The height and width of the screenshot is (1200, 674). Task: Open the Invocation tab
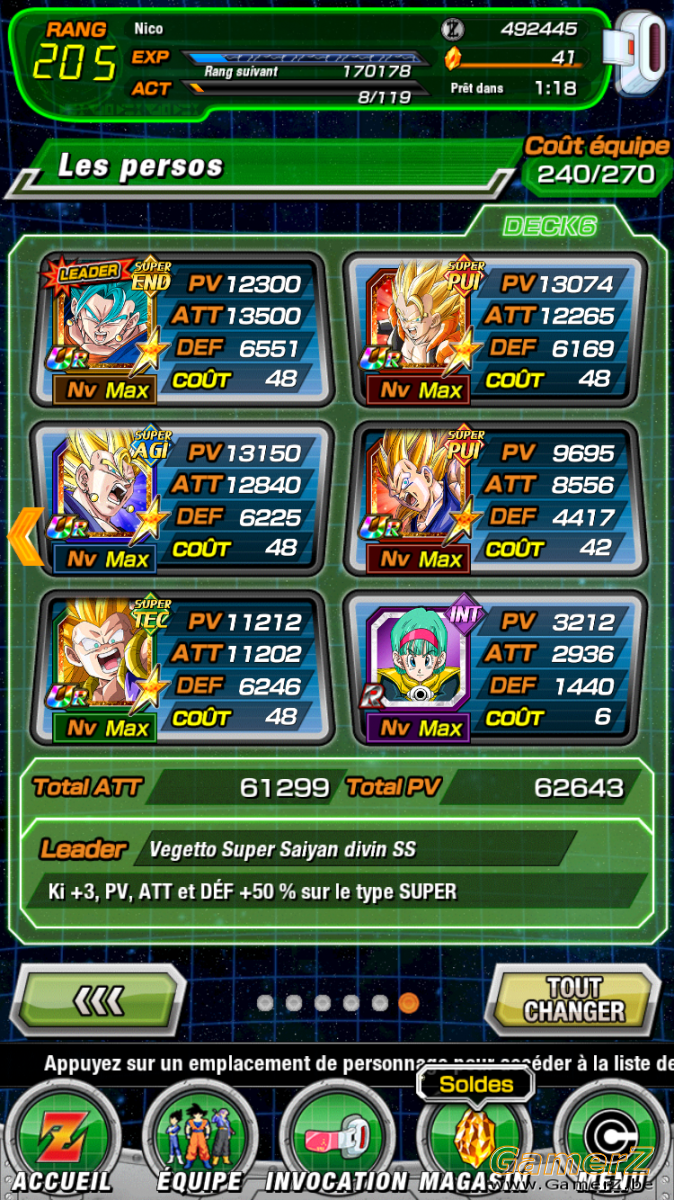(336, 1140)
